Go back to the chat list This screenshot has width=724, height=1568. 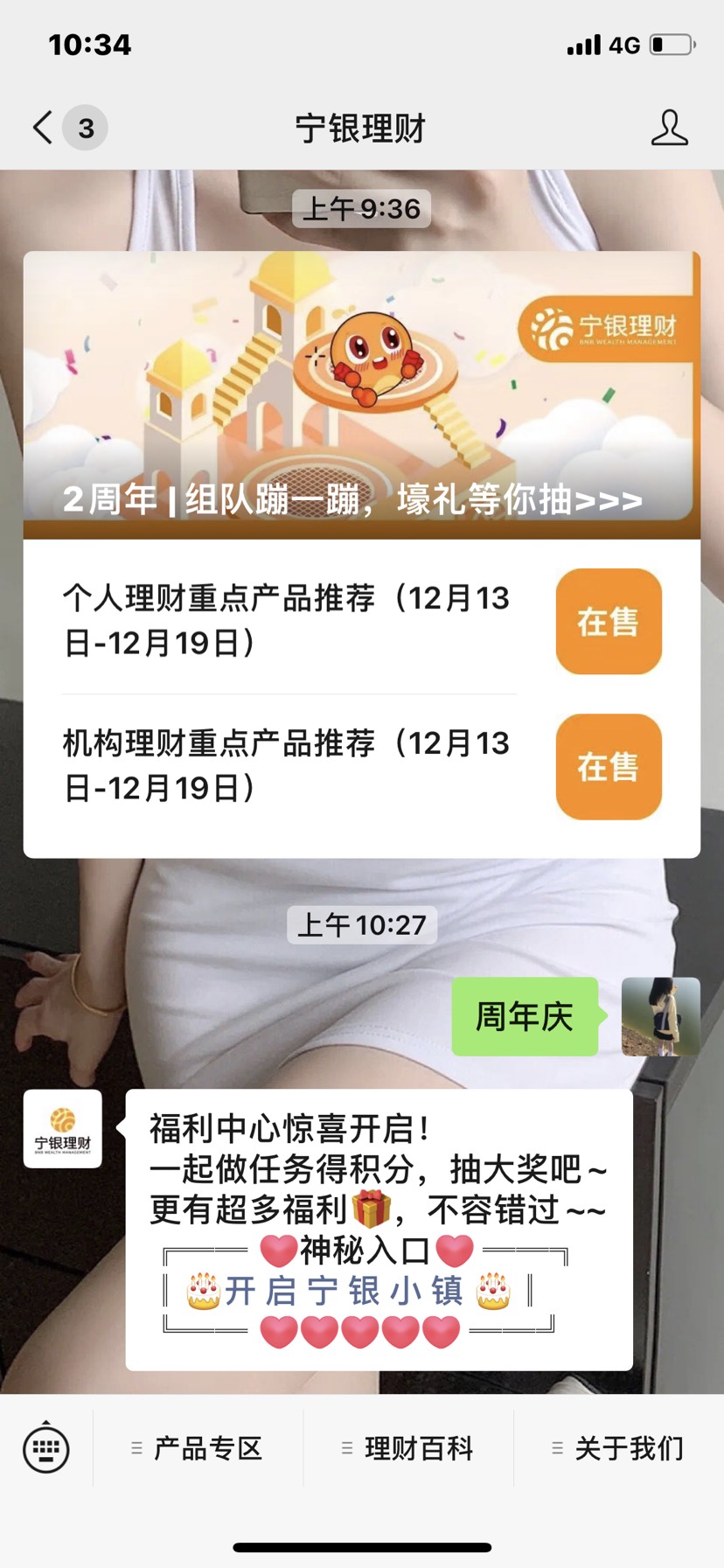click(x=44, y=128)
